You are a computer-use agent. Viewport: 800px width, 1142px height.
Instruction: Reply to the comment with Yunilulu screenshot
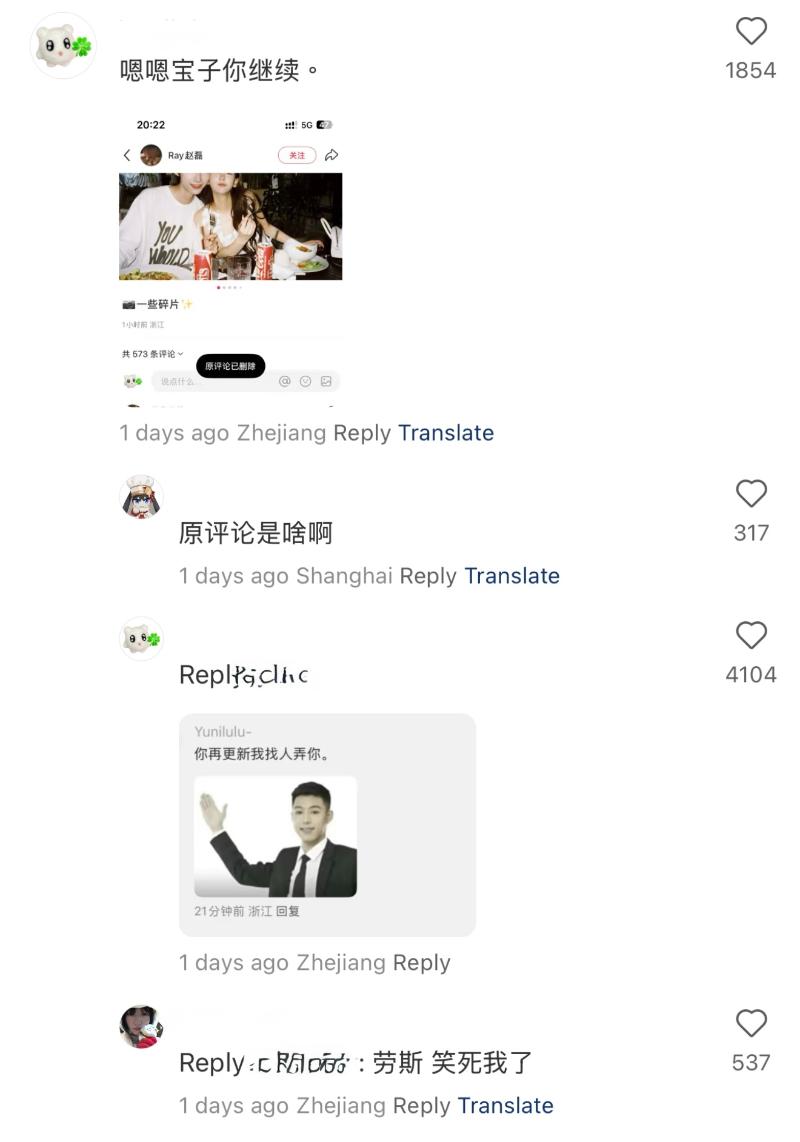tap(421, 963)
